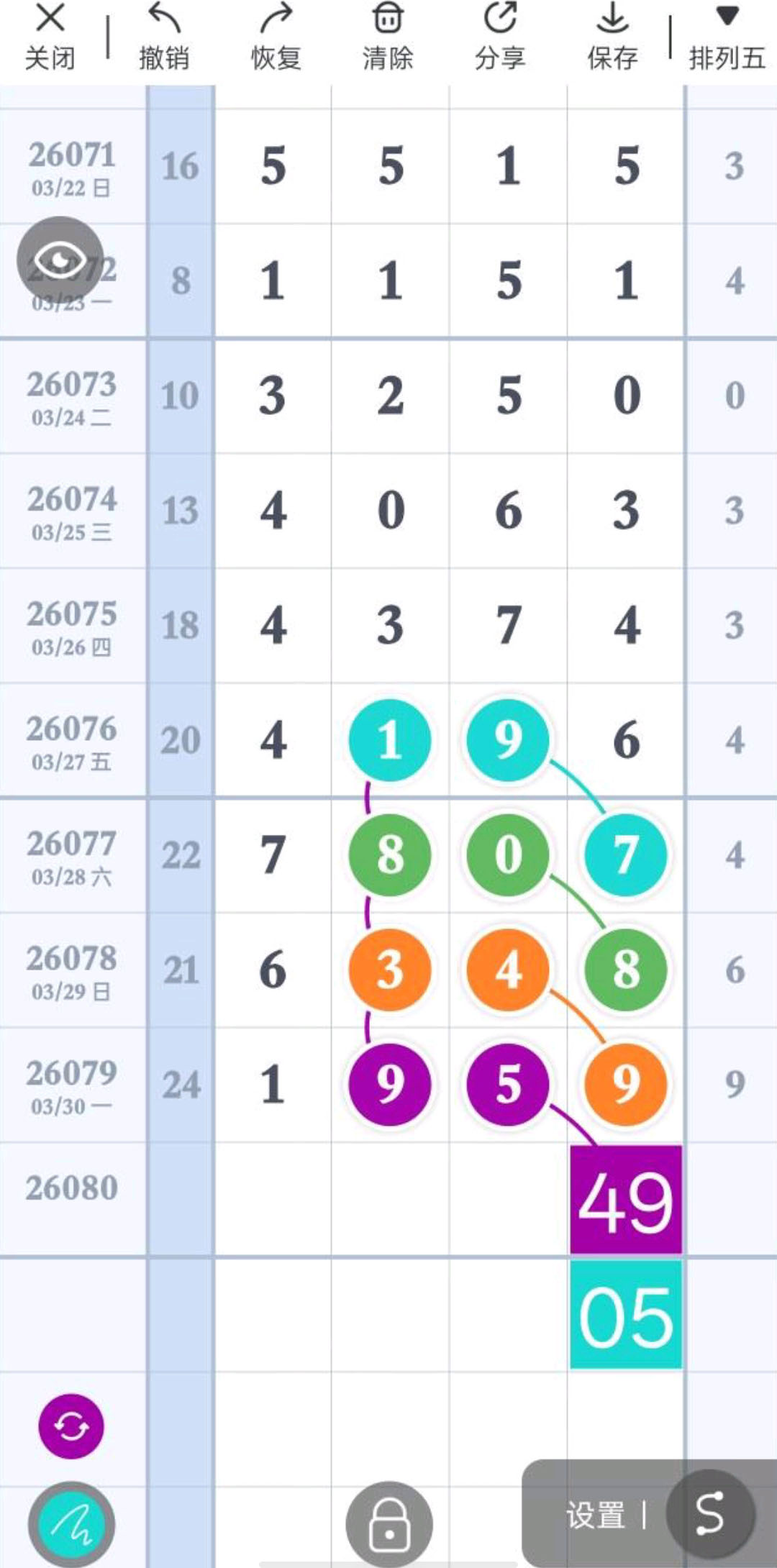
Task: Close the chart drawing view
Action: click(x=50, y=37)
